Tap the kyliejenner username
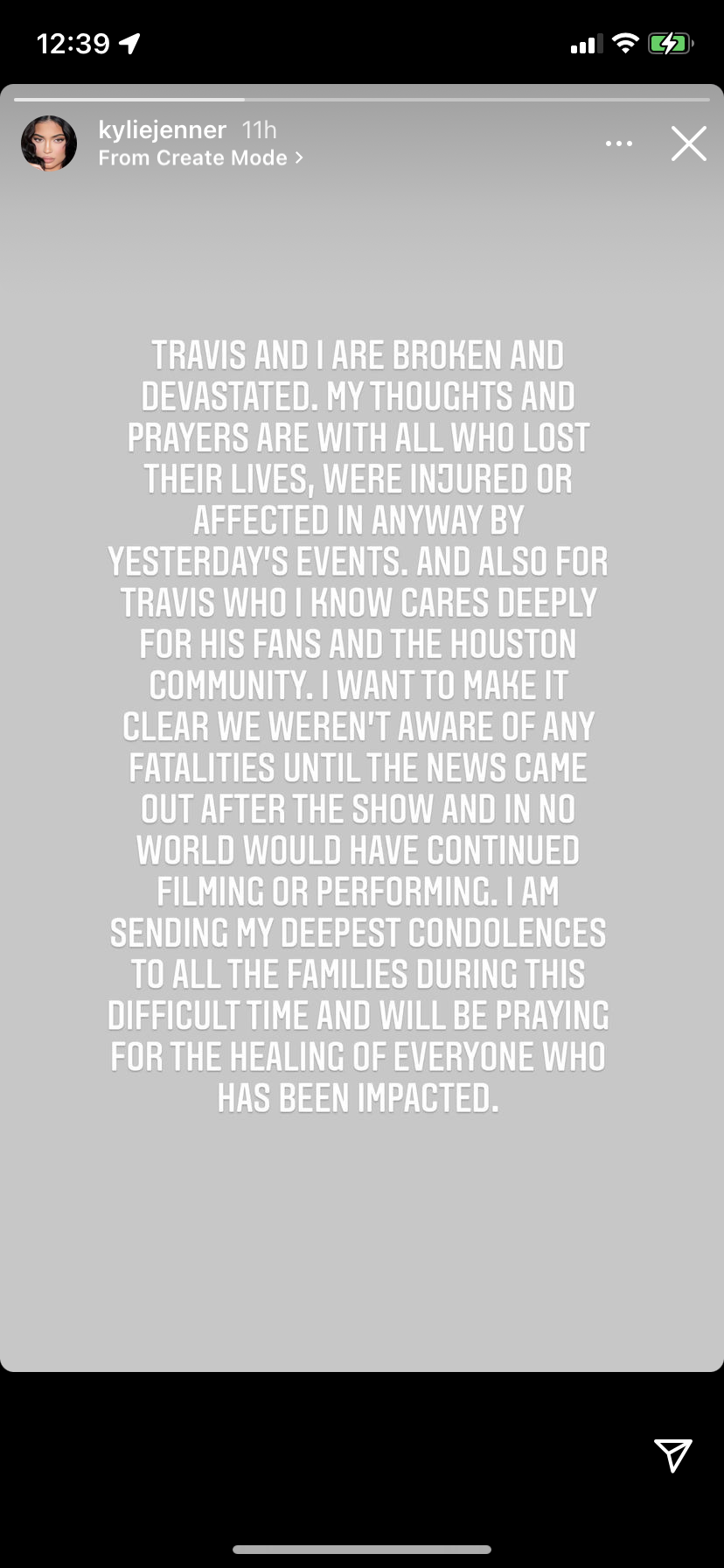This screenshot has height=1568, width=724. (x=163, y=130)
